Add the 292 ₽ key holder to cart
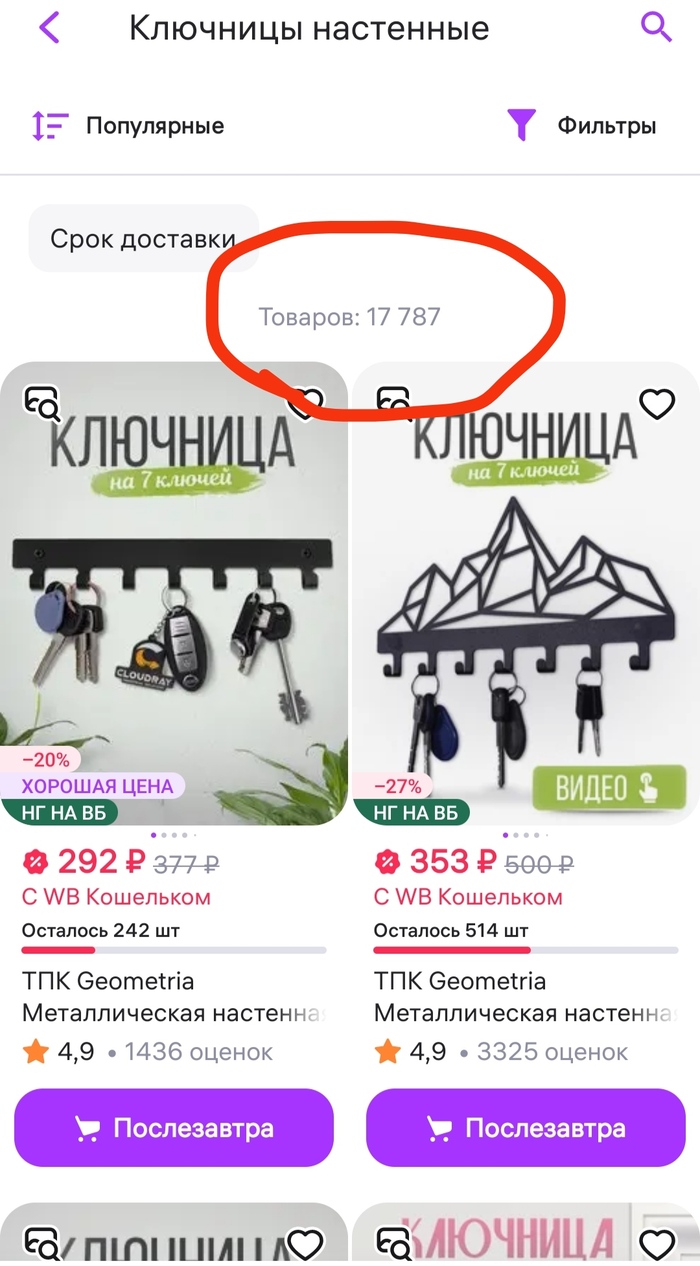This screenshot has width=700, height=1266. point(174,1129)
